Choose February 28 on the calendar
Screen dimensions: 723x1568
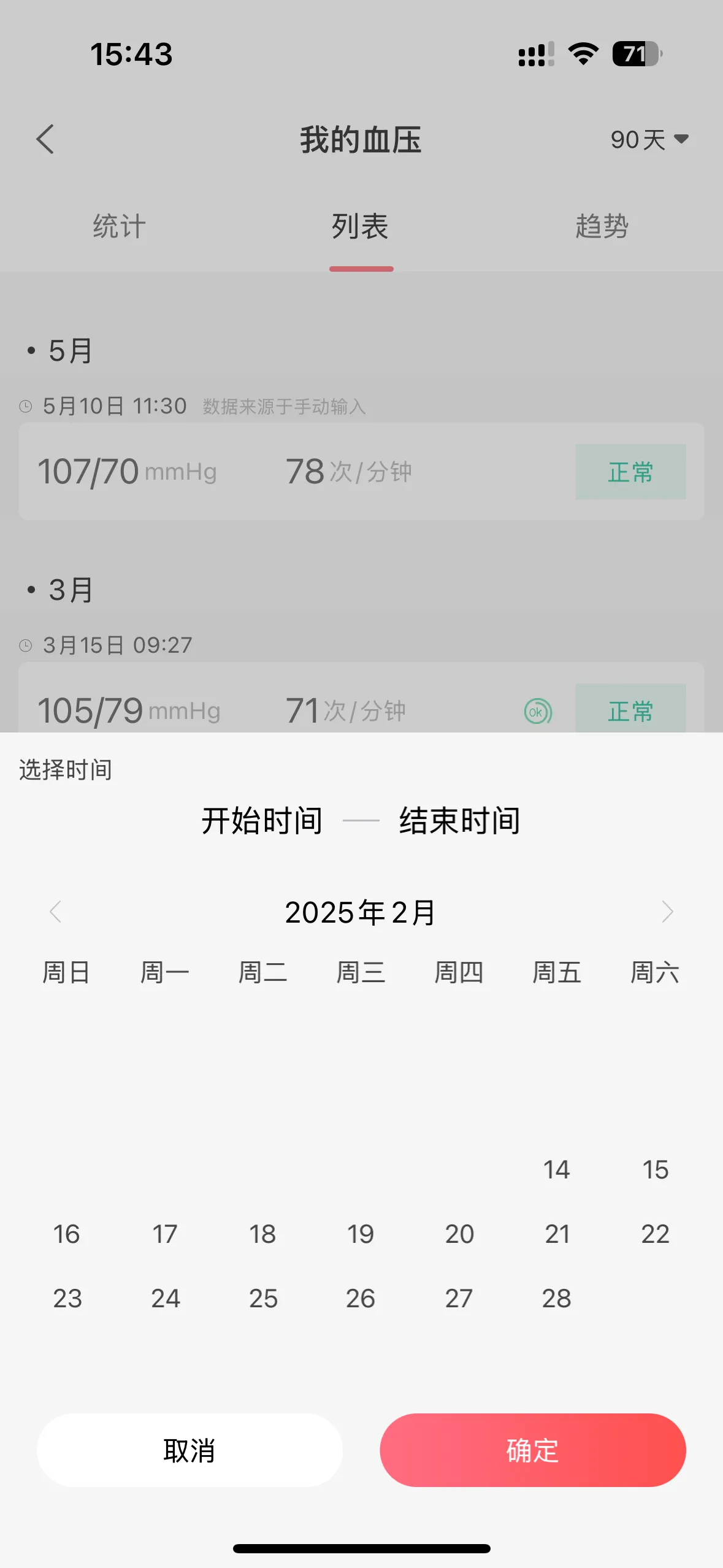557,1299
